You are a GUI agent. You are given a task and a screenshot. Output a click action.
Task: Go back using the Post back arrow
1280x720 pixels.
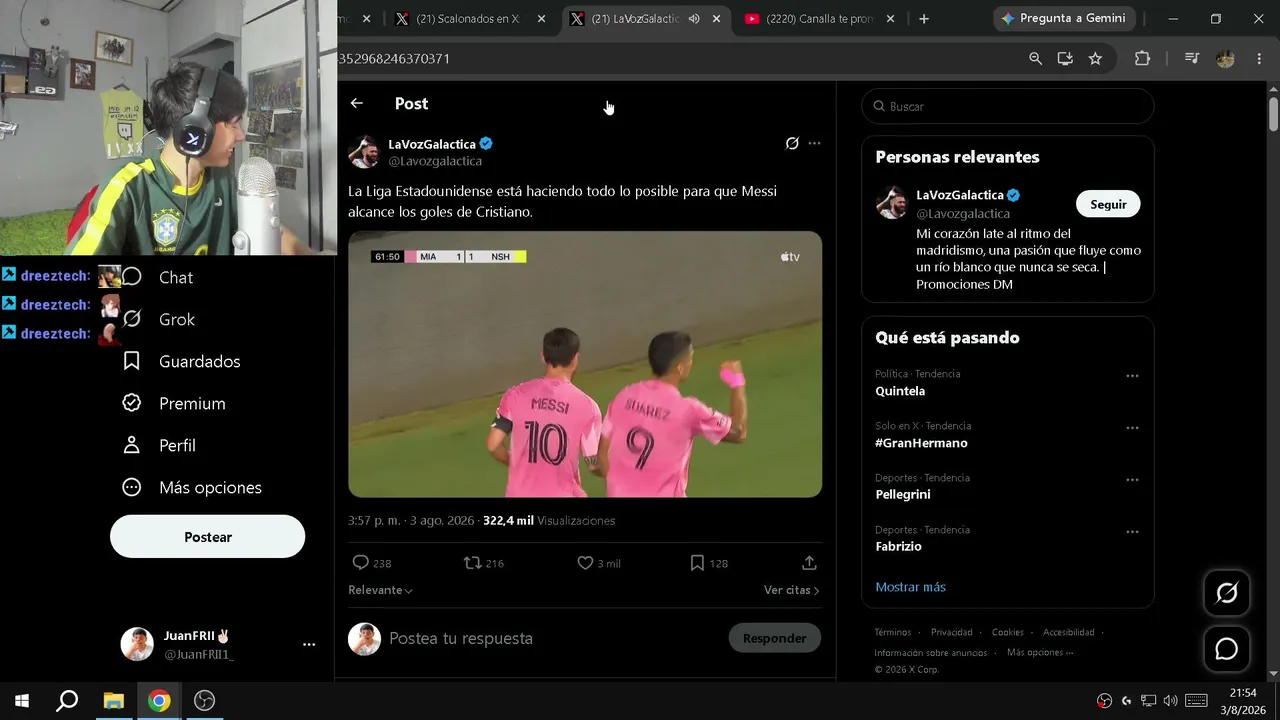tap(357, 103)
